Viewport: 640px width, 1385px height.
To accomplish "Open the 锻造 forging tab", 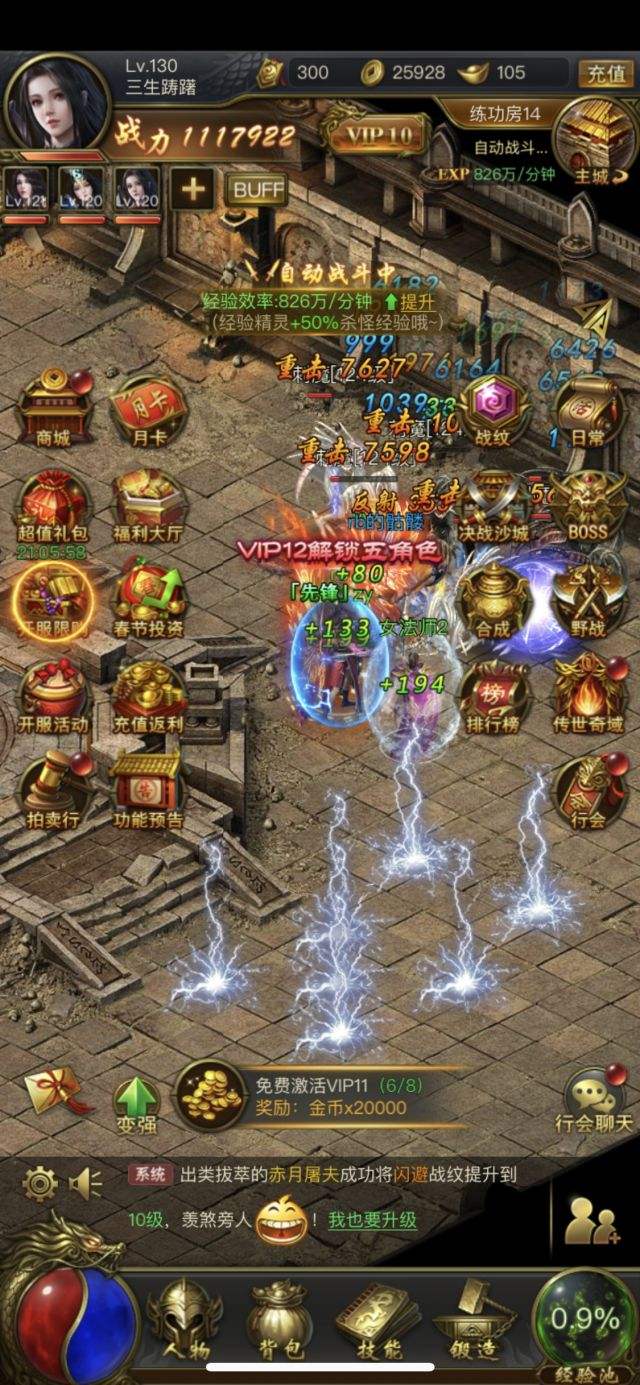I will (x=472, y=1320).
